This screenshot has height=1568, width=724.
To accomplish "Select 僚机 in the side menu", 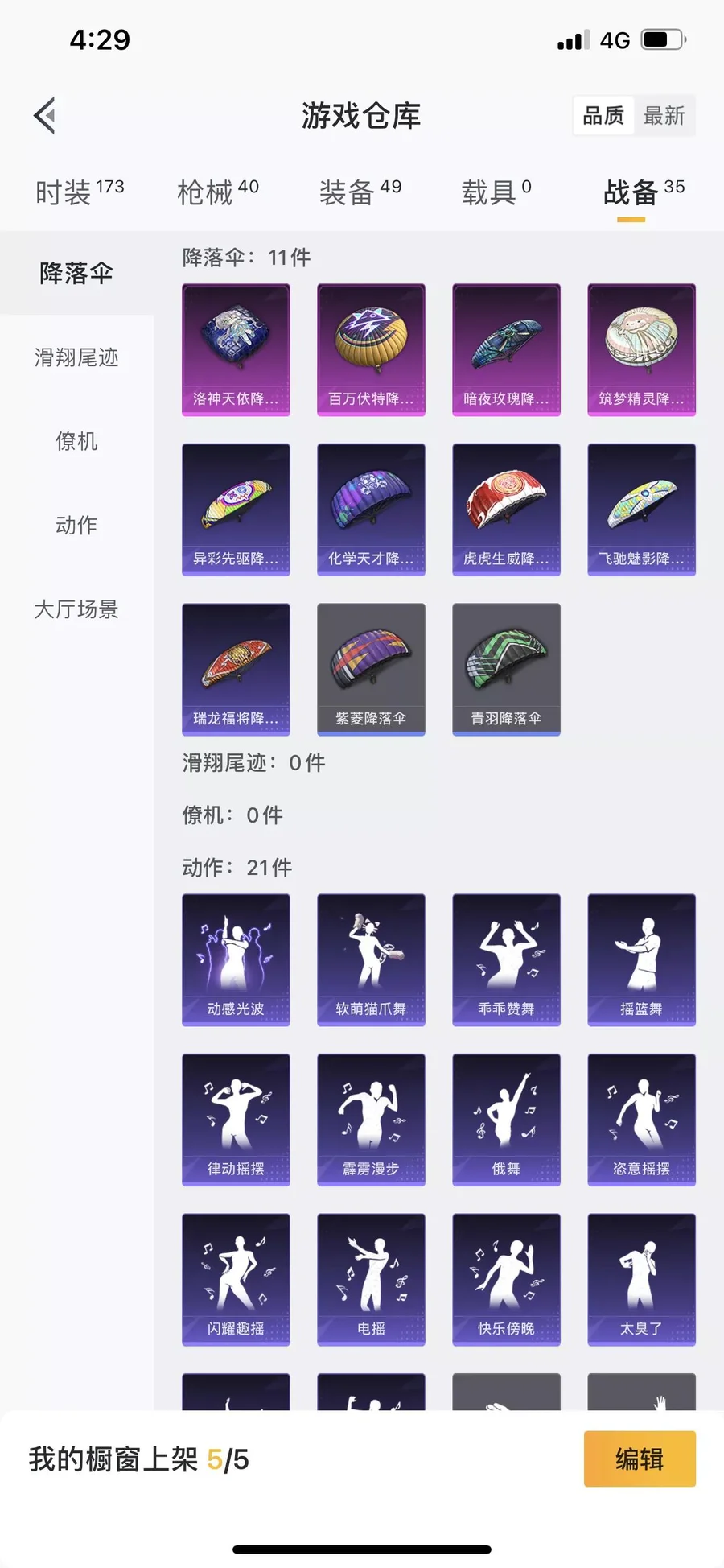I will coord(76,441).
